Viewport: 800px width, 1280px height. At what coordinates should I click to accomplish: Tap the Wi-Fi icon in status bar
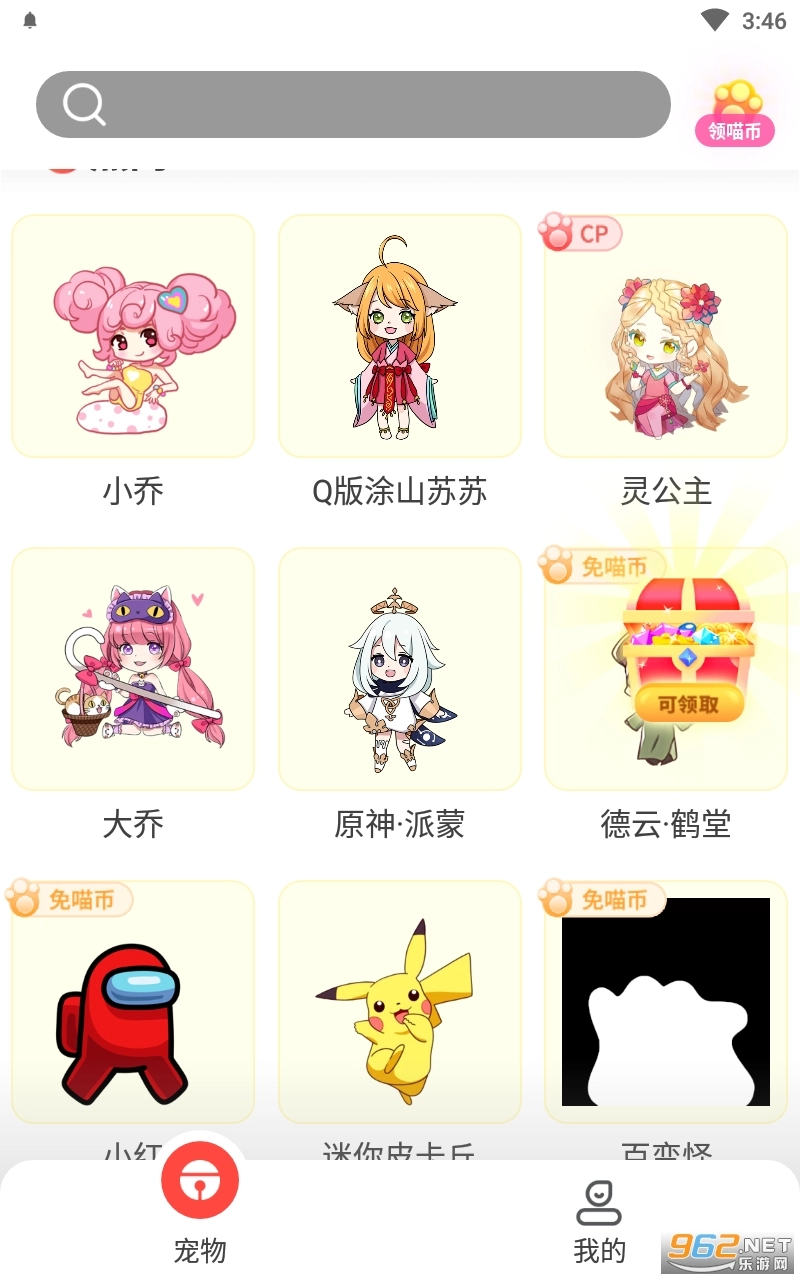point(713,18)
